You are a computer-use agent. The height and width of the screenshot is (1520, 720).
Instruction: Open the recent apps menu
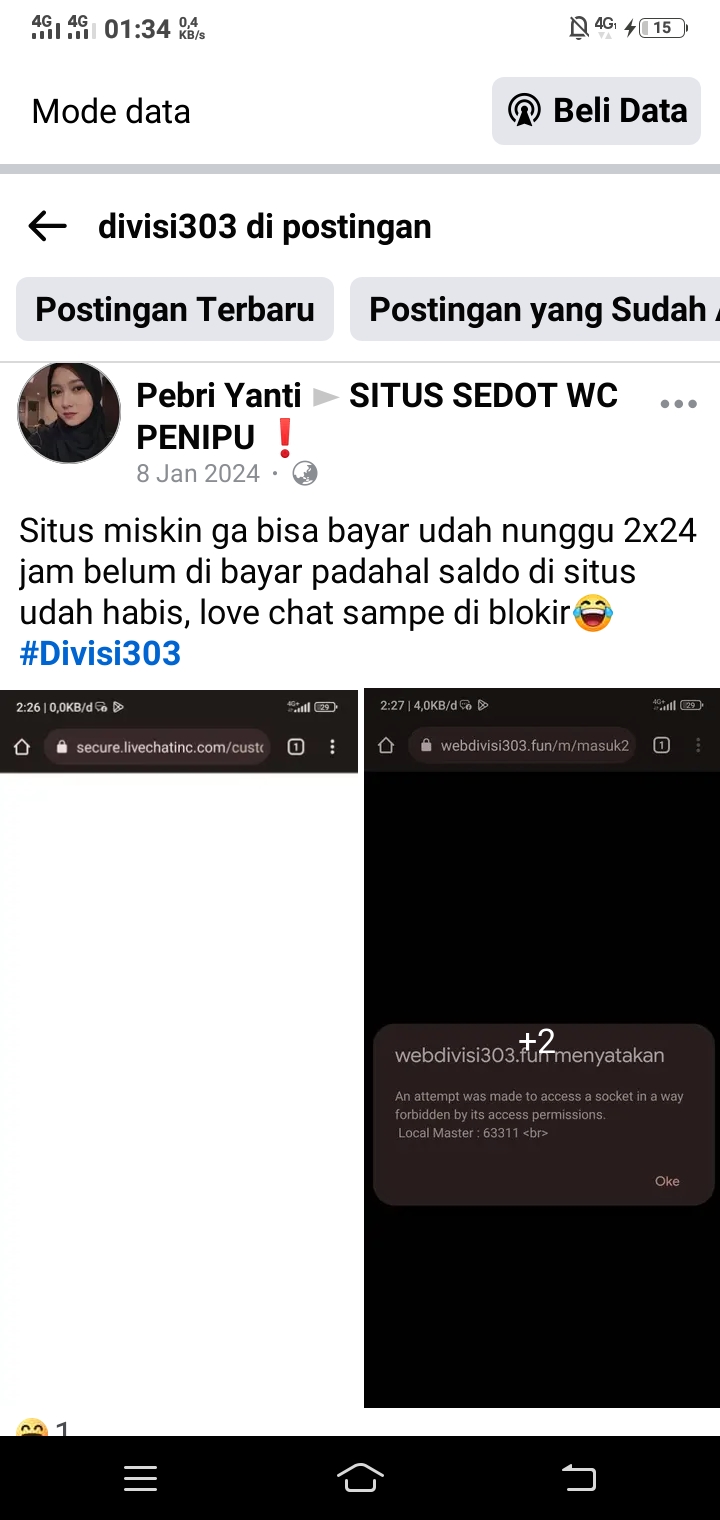click(x=140, y=1478)
